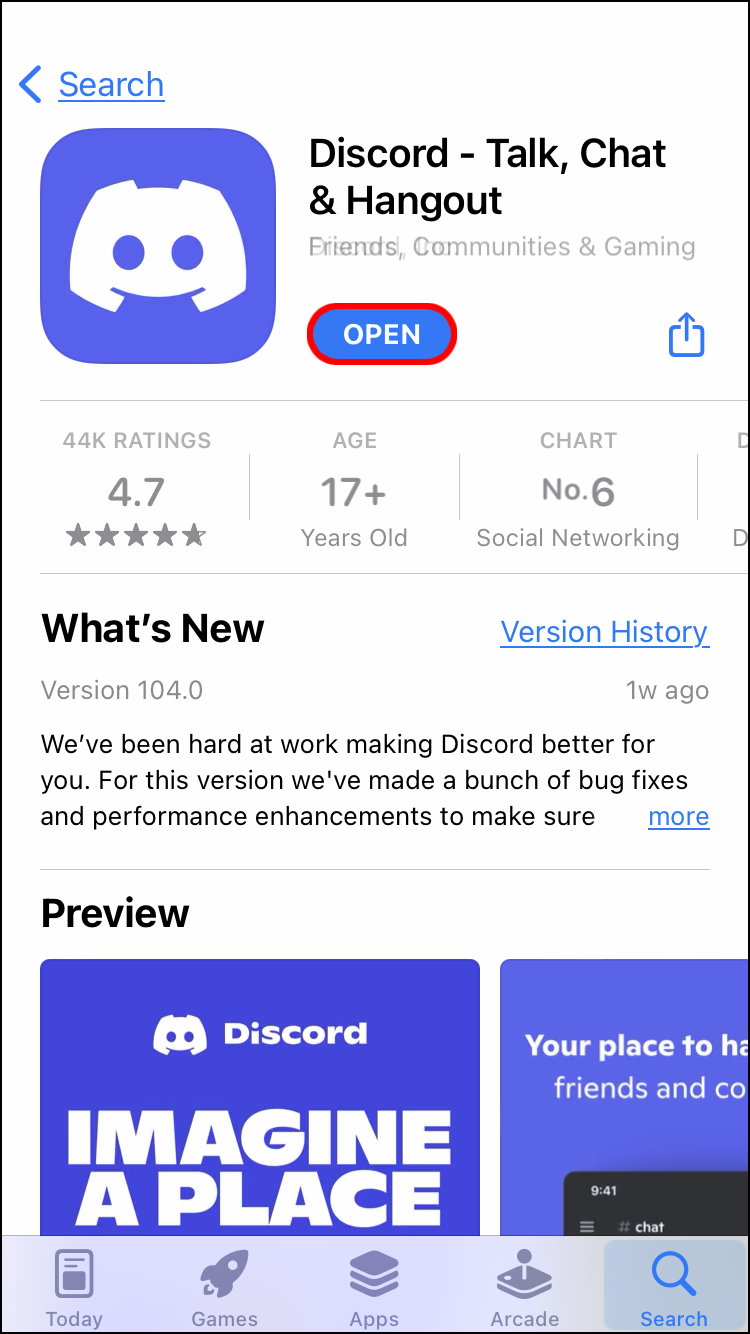Switch to the Arcade tab
This screenshot has width=750, height=1334.
pyautogui.click(x=524, y=1288)
